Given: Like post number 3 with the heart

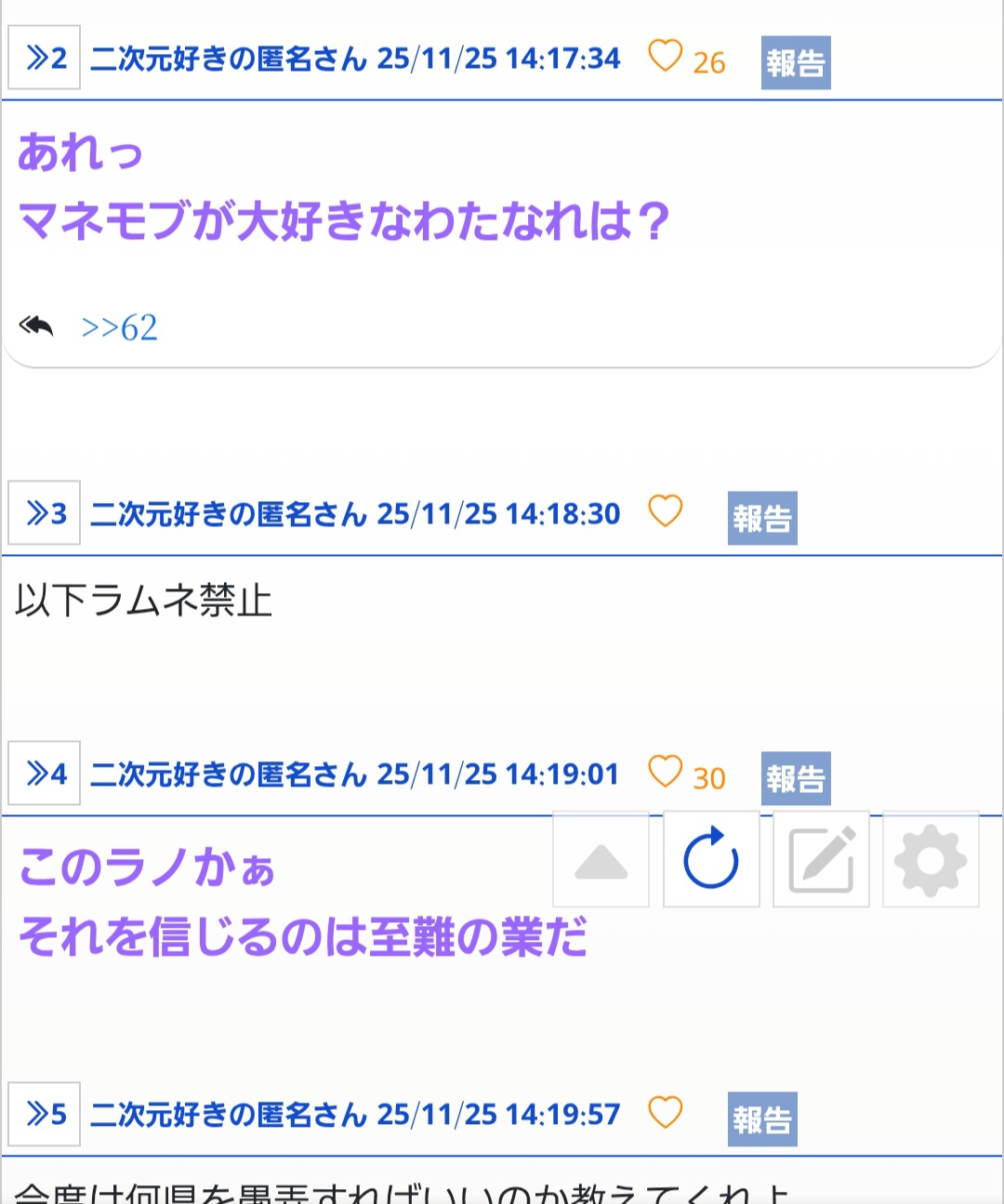Looking at the screenshot, I should click(665, 511).
